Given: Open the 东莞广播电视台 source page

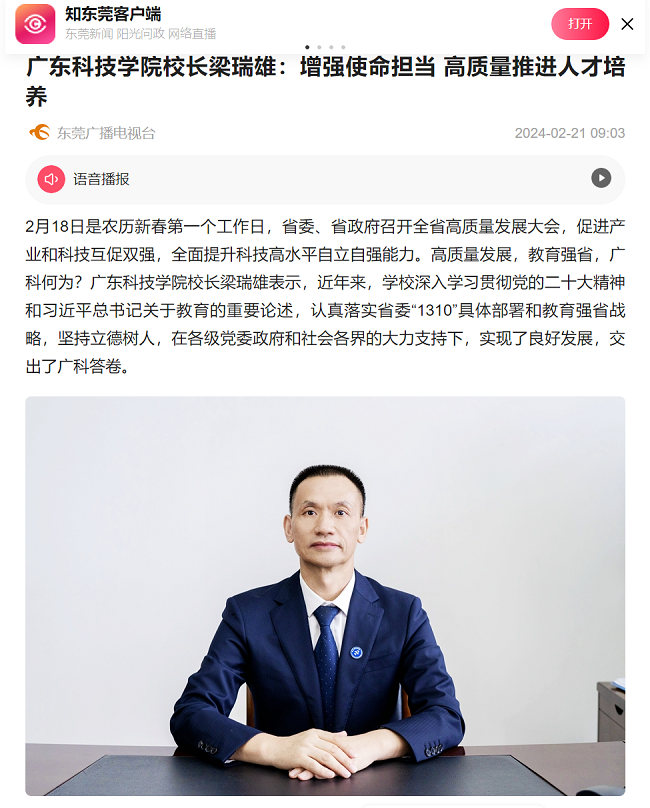Looking at the screenshot, I should pyautogui.click(x=105, y=133).
